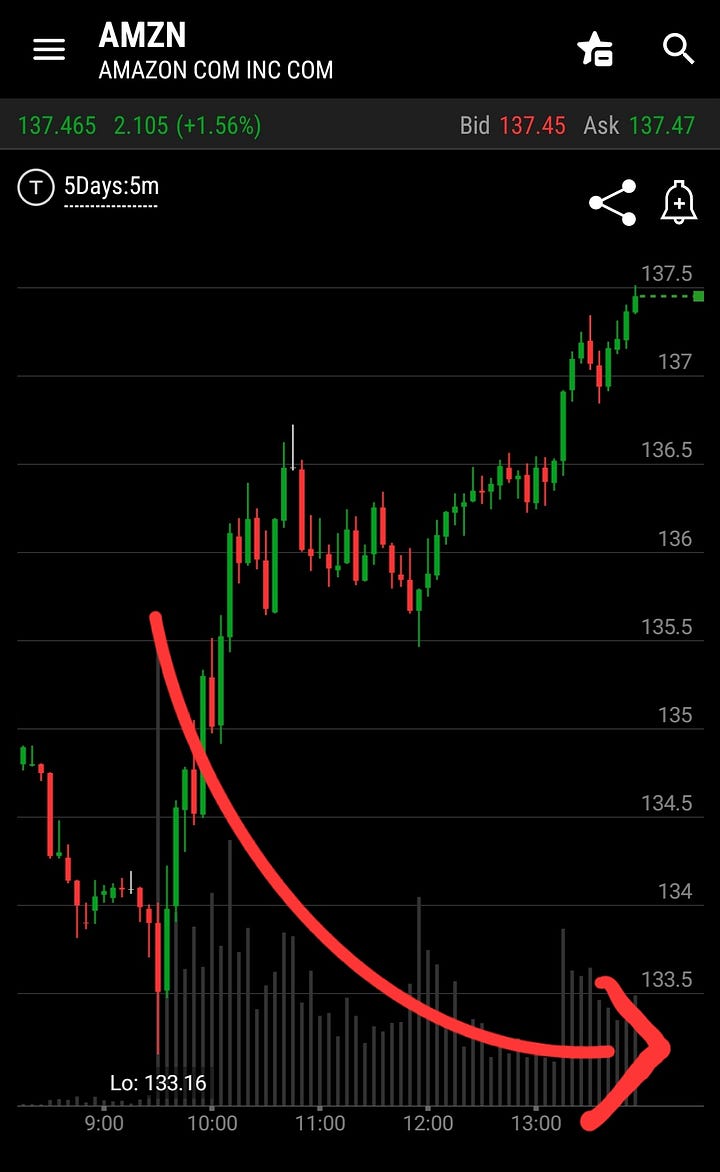
Task: Open the hamburger navigation menu
Action: coord(49,50)
